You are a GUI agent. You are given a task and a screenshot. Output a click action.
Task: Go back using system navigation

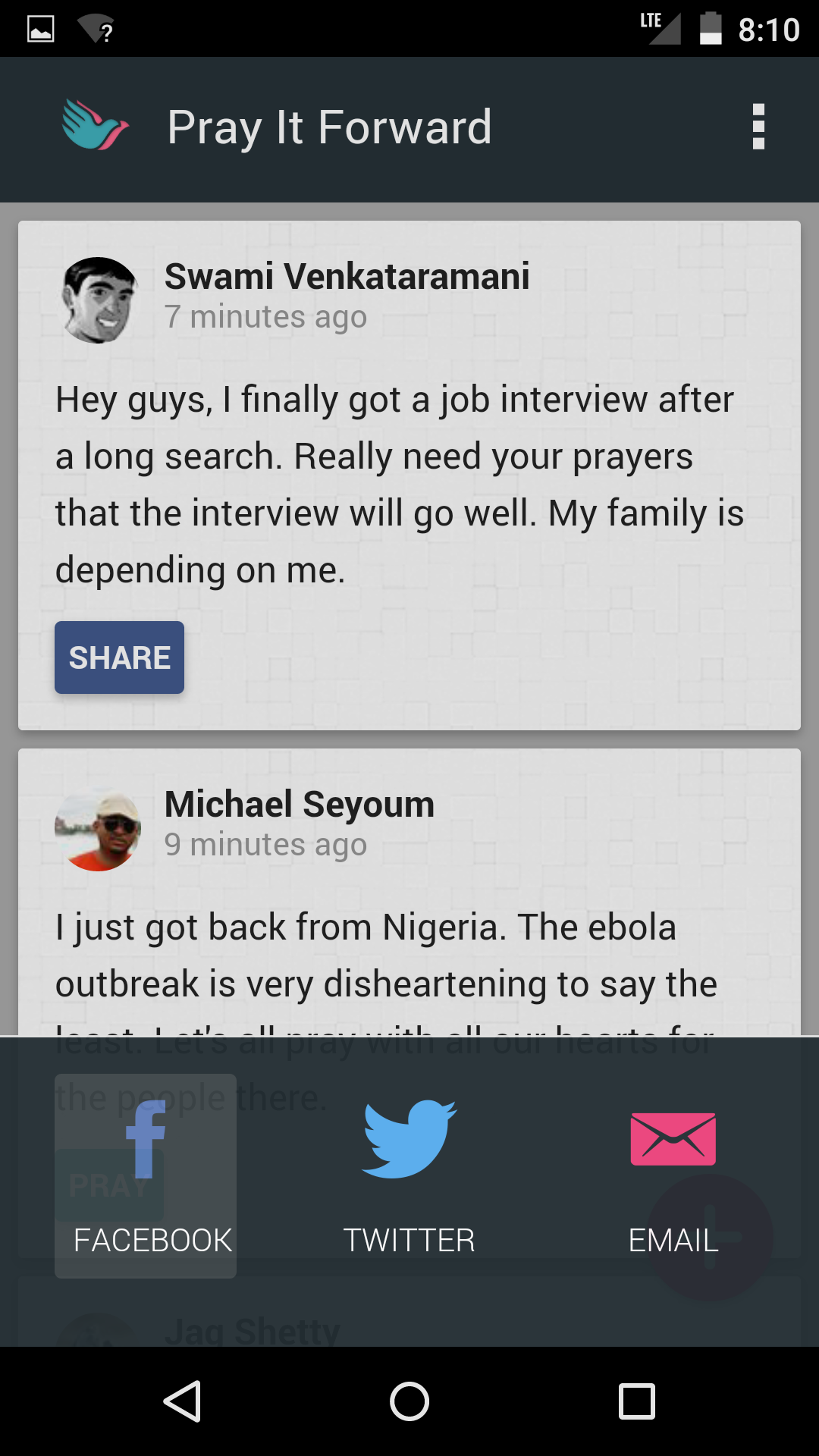pos(182,1401)
